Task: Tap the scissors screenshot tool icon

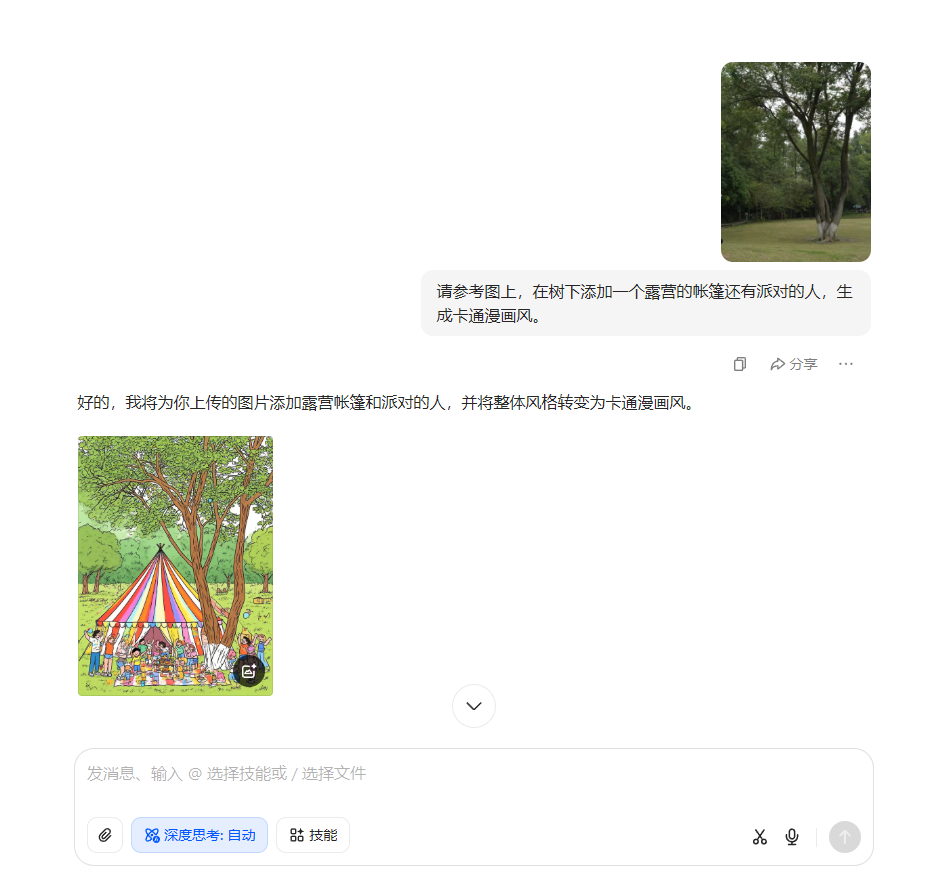Action: point(760,837)
